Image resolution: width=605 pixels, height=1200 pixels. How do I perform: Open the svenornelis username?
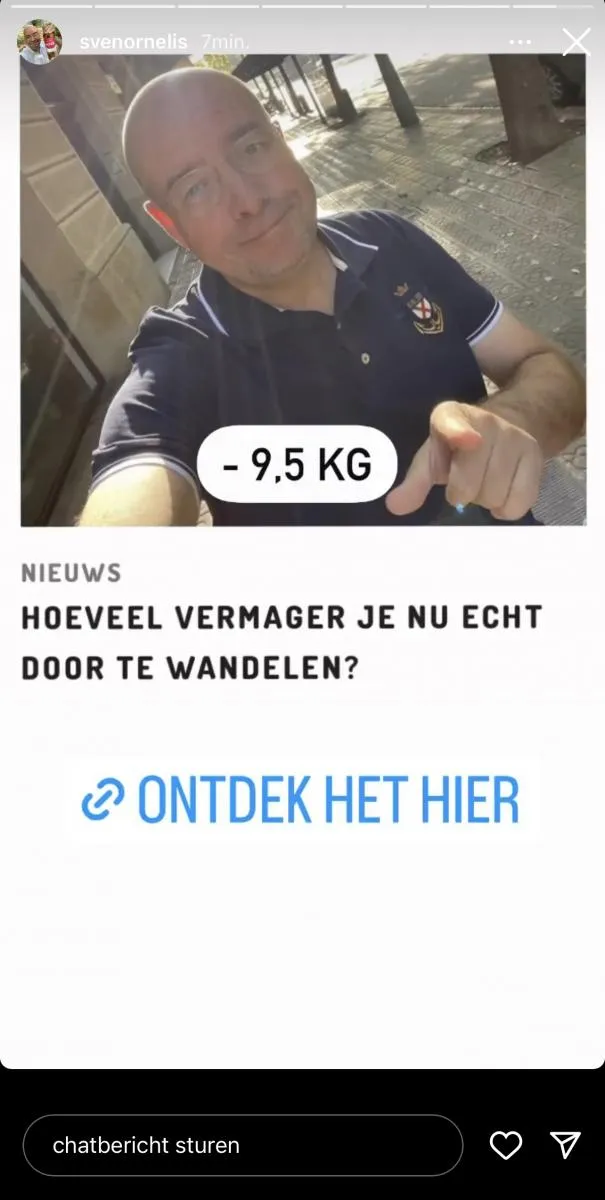tap(133, 42)
